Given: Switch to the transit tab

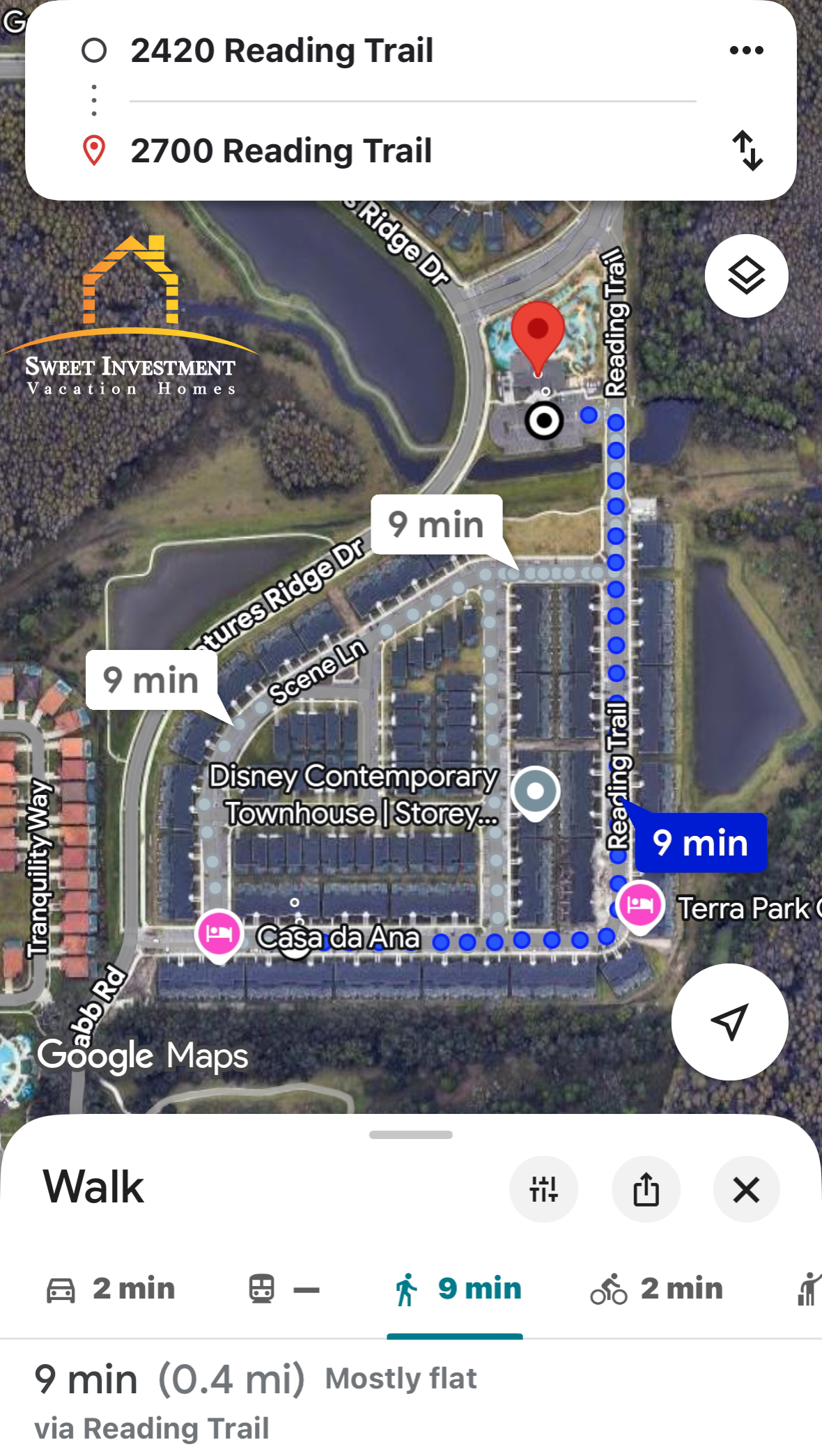Looking at the screenshot, I should [x=284, y=1289].
